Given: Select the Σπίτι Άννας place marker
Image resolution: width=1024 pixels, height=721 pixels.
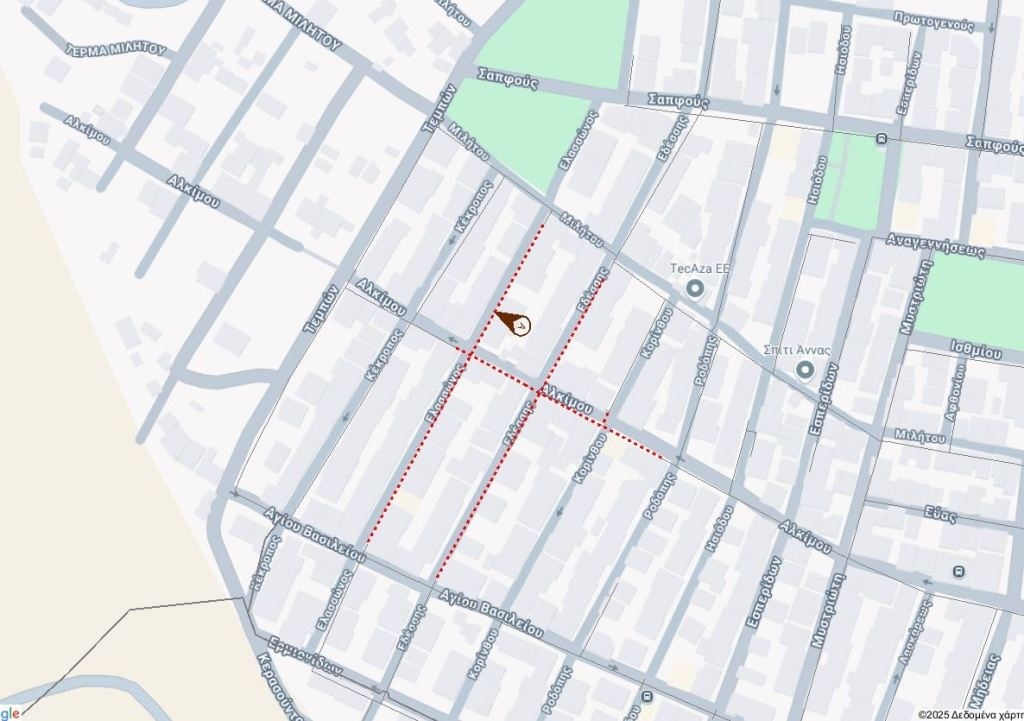Looking at the screenshot, I should 805,371.
